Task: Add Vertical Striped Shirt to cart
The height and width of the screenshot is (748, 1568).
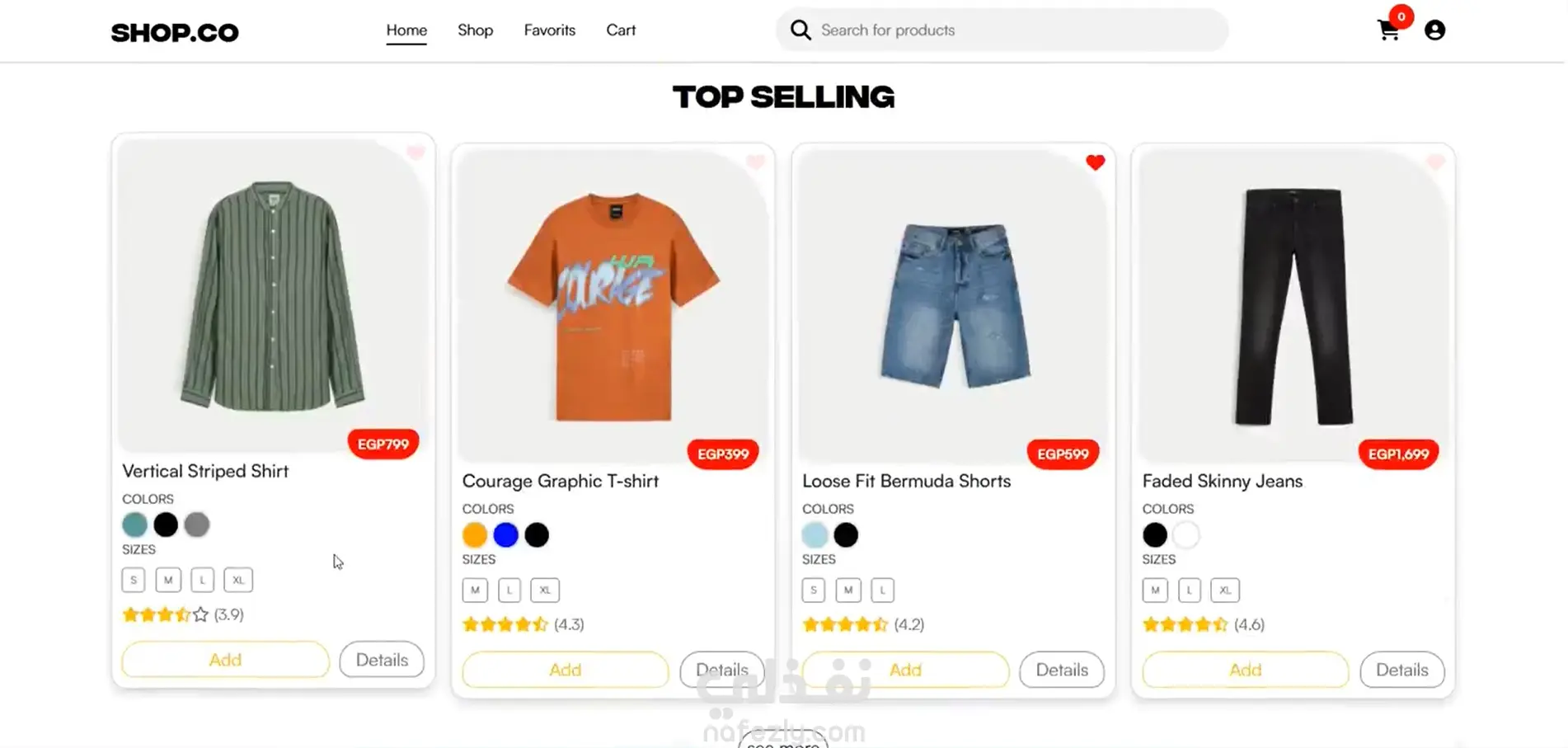Action: tap(225, 660)
